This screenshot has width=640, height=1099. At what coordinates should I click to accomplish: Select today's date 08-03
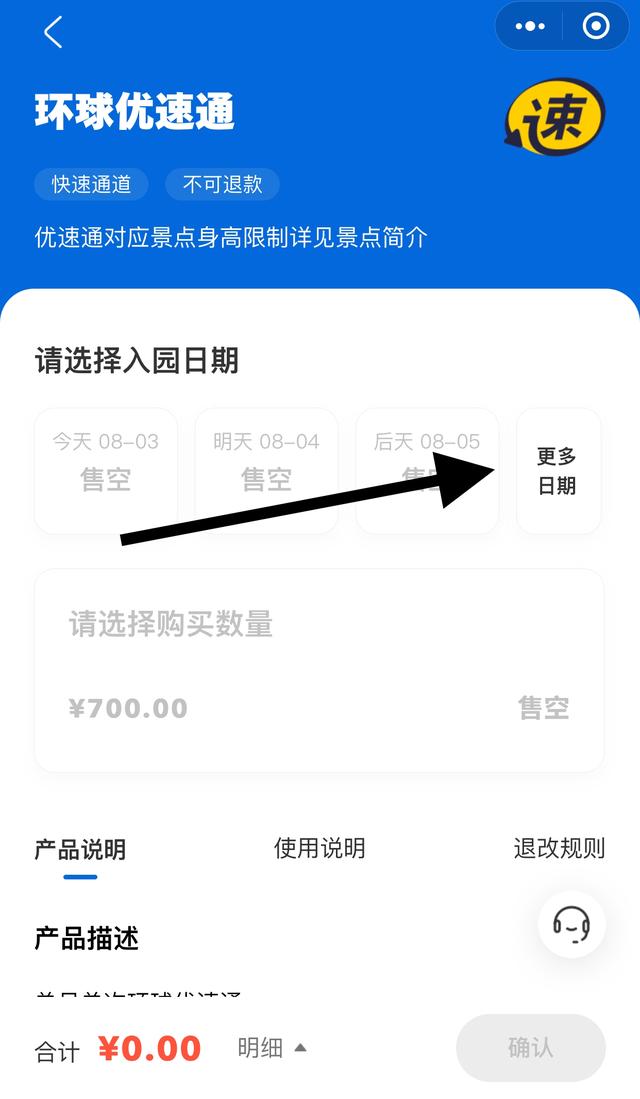click(x=106, y=470)
